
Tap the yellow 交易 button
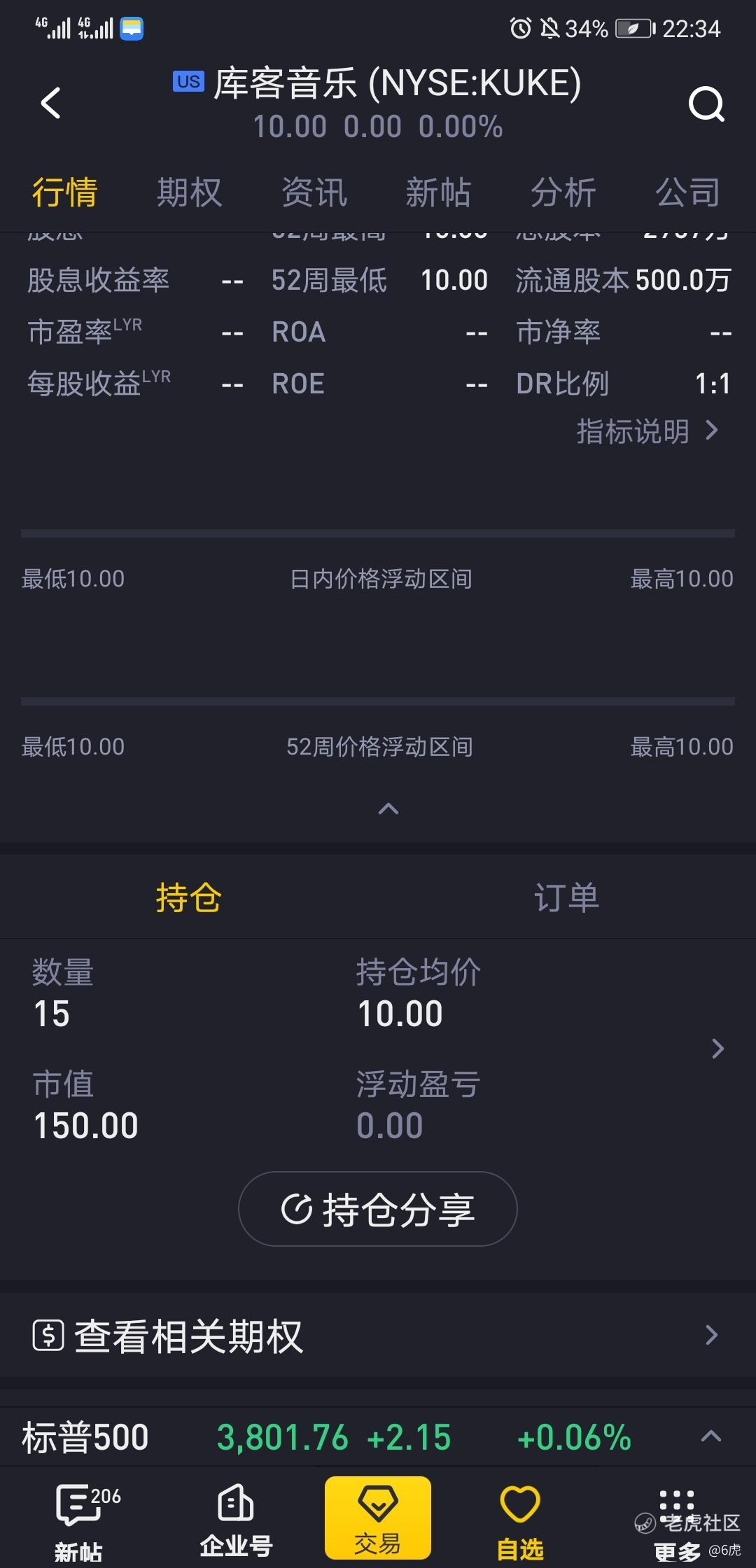(378, 1518)
